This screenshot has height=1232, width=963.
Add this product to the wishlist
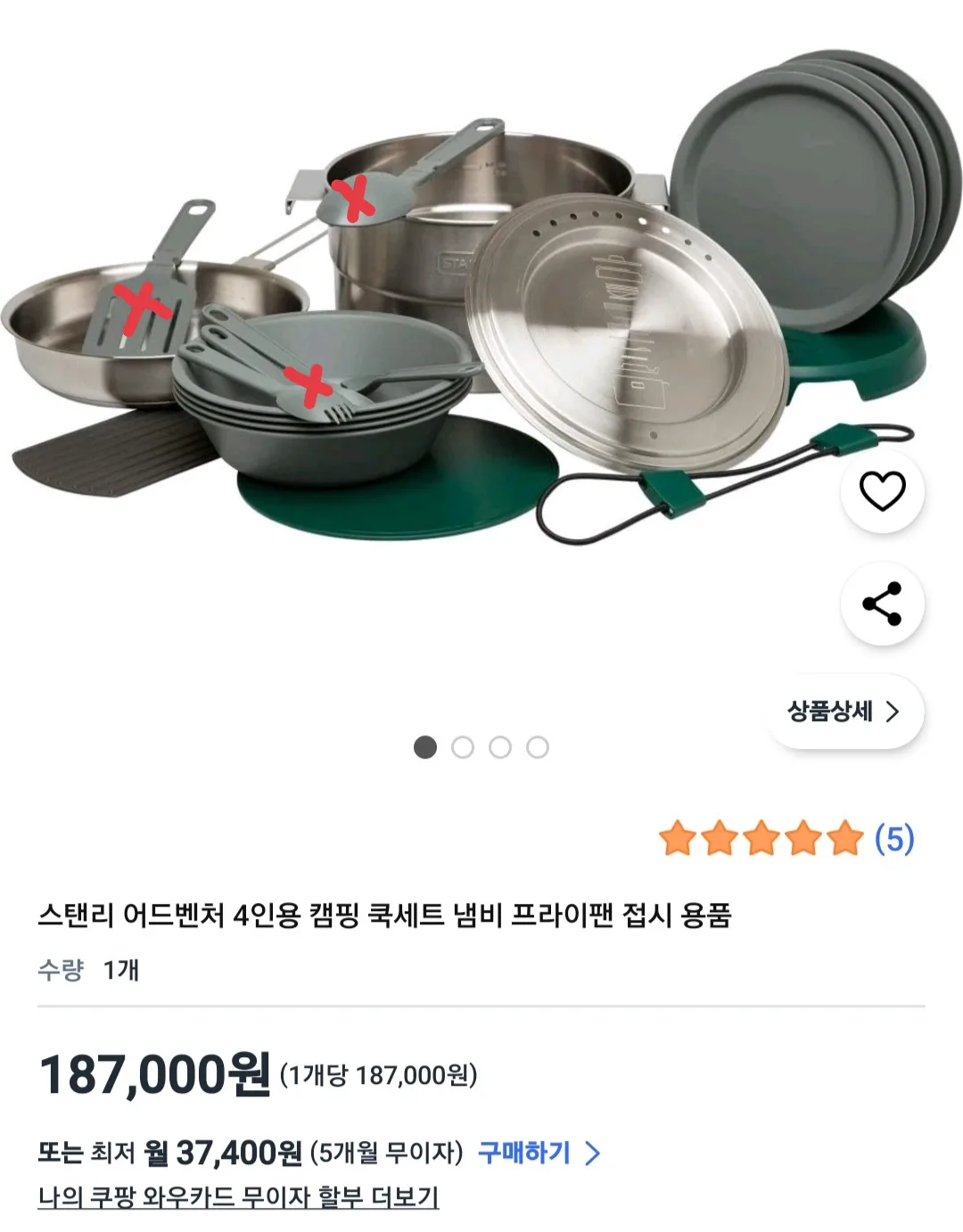[x=882, y=491]
